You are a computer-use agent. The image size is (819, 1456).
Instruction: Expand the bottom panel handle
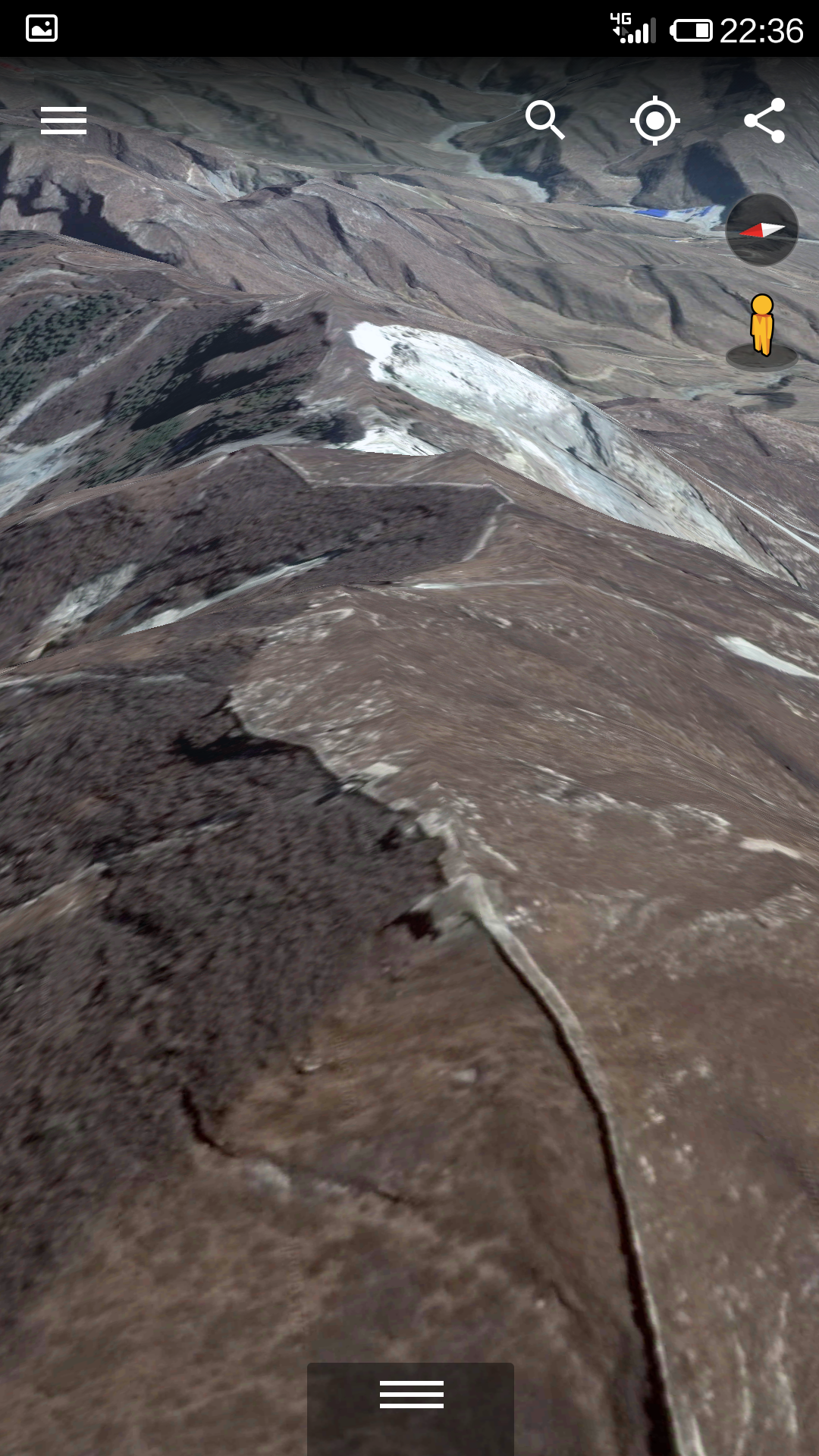pyautogui.click(x=411, y=1394)
